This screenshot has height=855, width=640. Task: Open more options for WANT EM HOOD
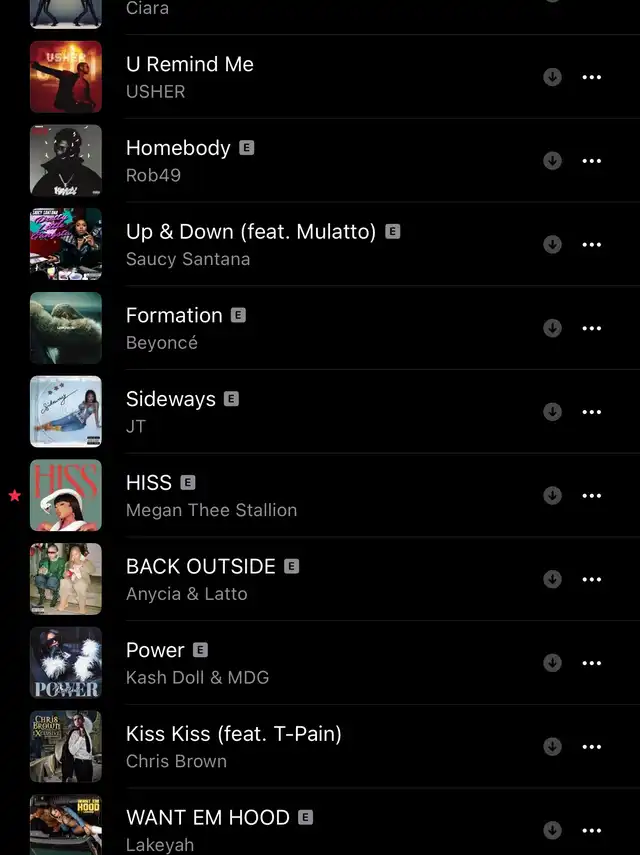point(592,830)
